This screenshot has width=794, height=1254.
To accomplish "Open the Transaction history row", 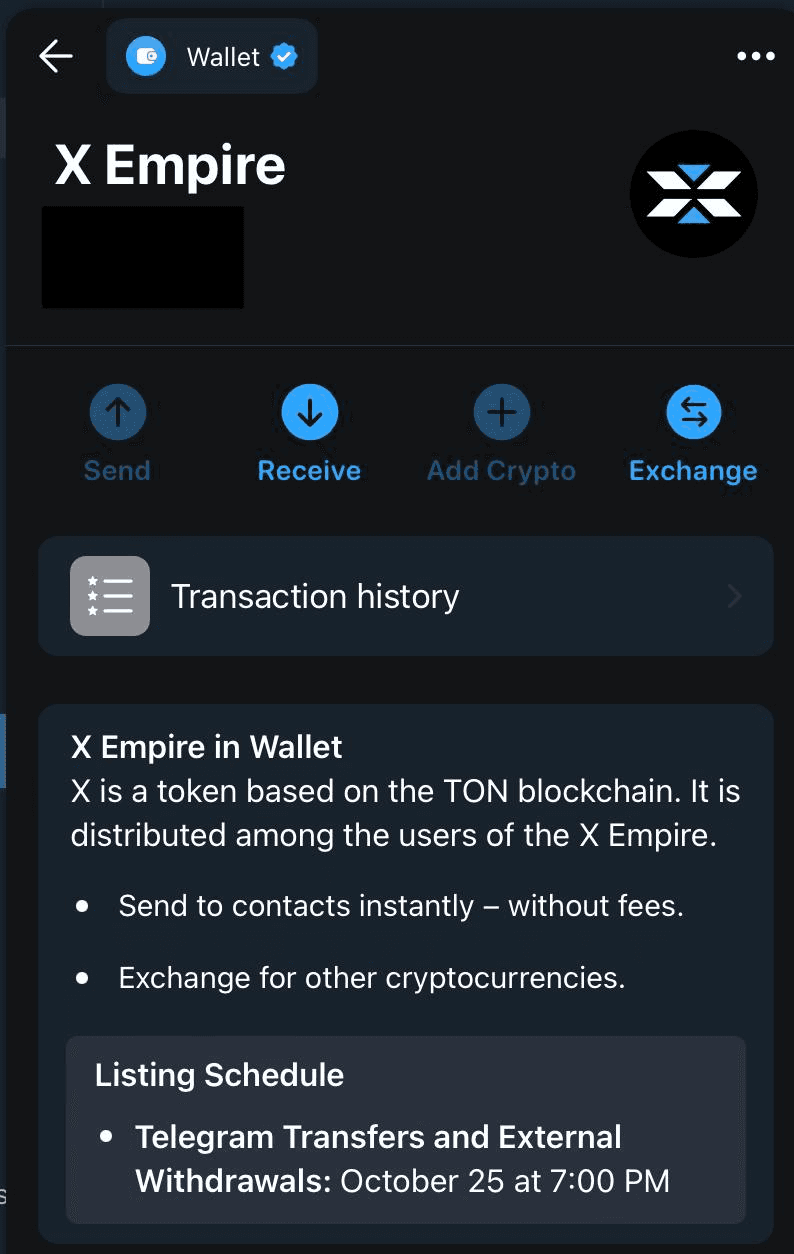I will (400, 596).
